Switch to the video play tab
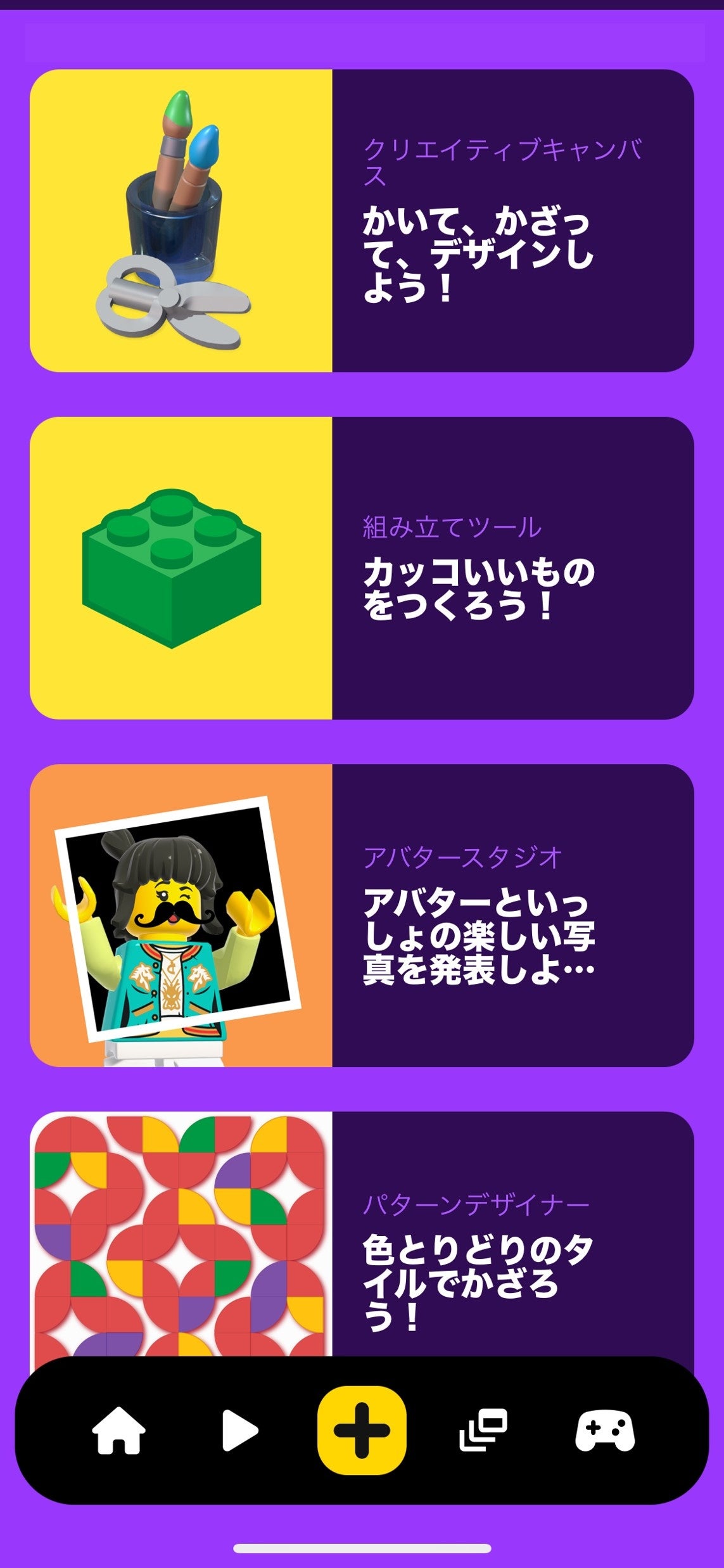This screenshot has height=1568, width=724. (240, 1430)
